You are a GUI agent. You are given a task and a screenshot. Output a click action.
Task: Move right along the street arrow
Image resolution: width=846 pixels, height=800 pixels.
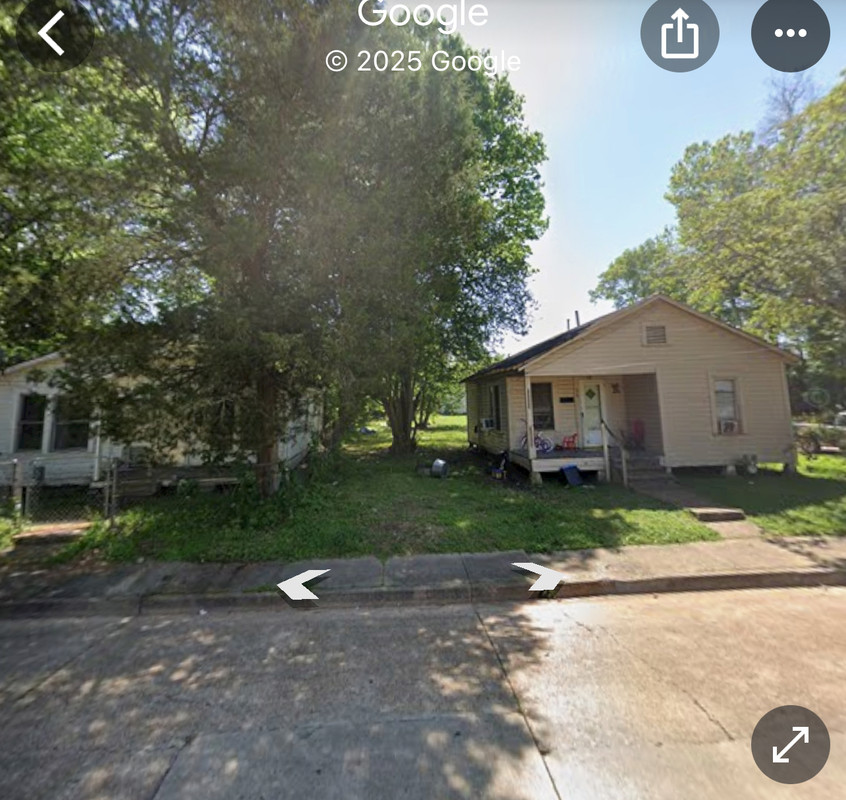(x=539, y=576)
